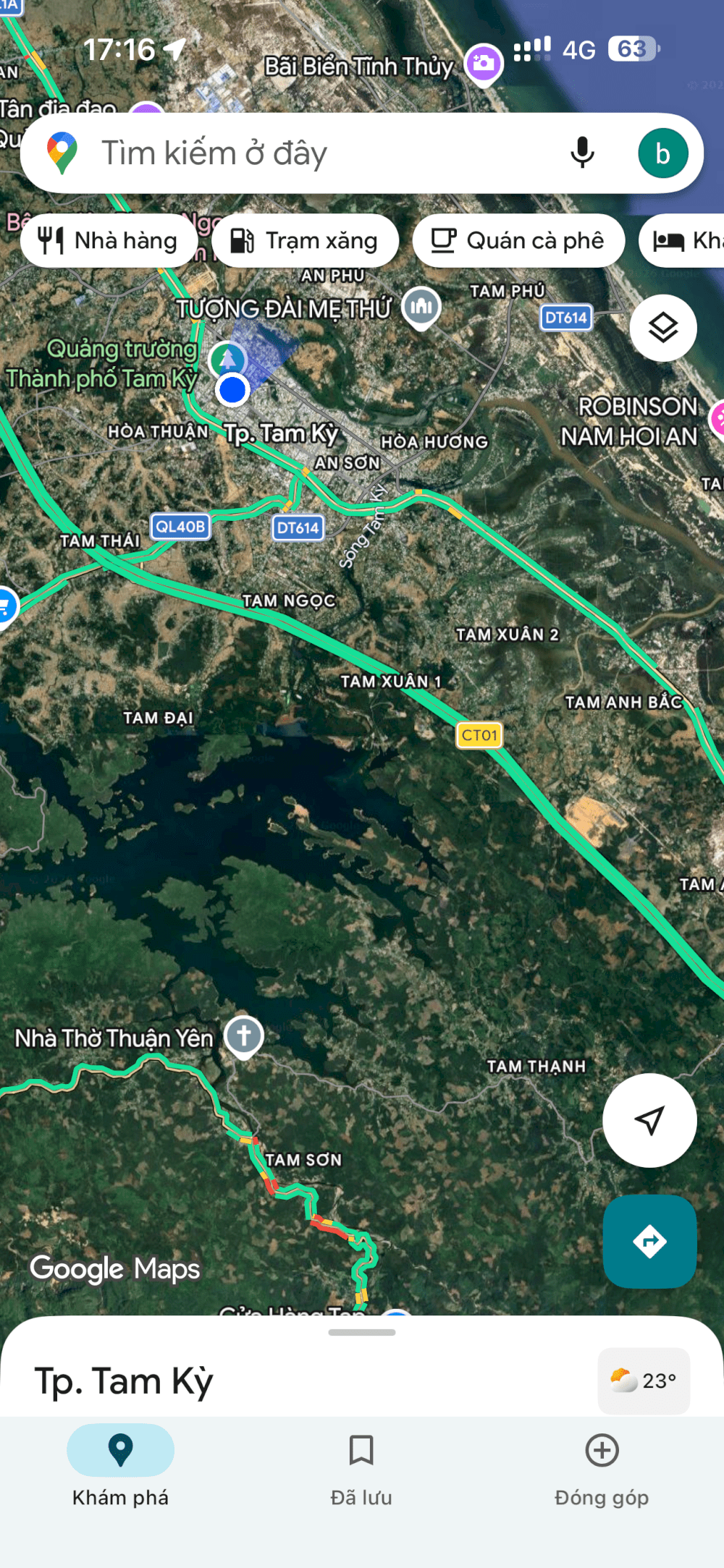Select the "Nhà Thờ Thuận Yên" church pin
The image size is (724, 1568).
tap(243, 1036)
